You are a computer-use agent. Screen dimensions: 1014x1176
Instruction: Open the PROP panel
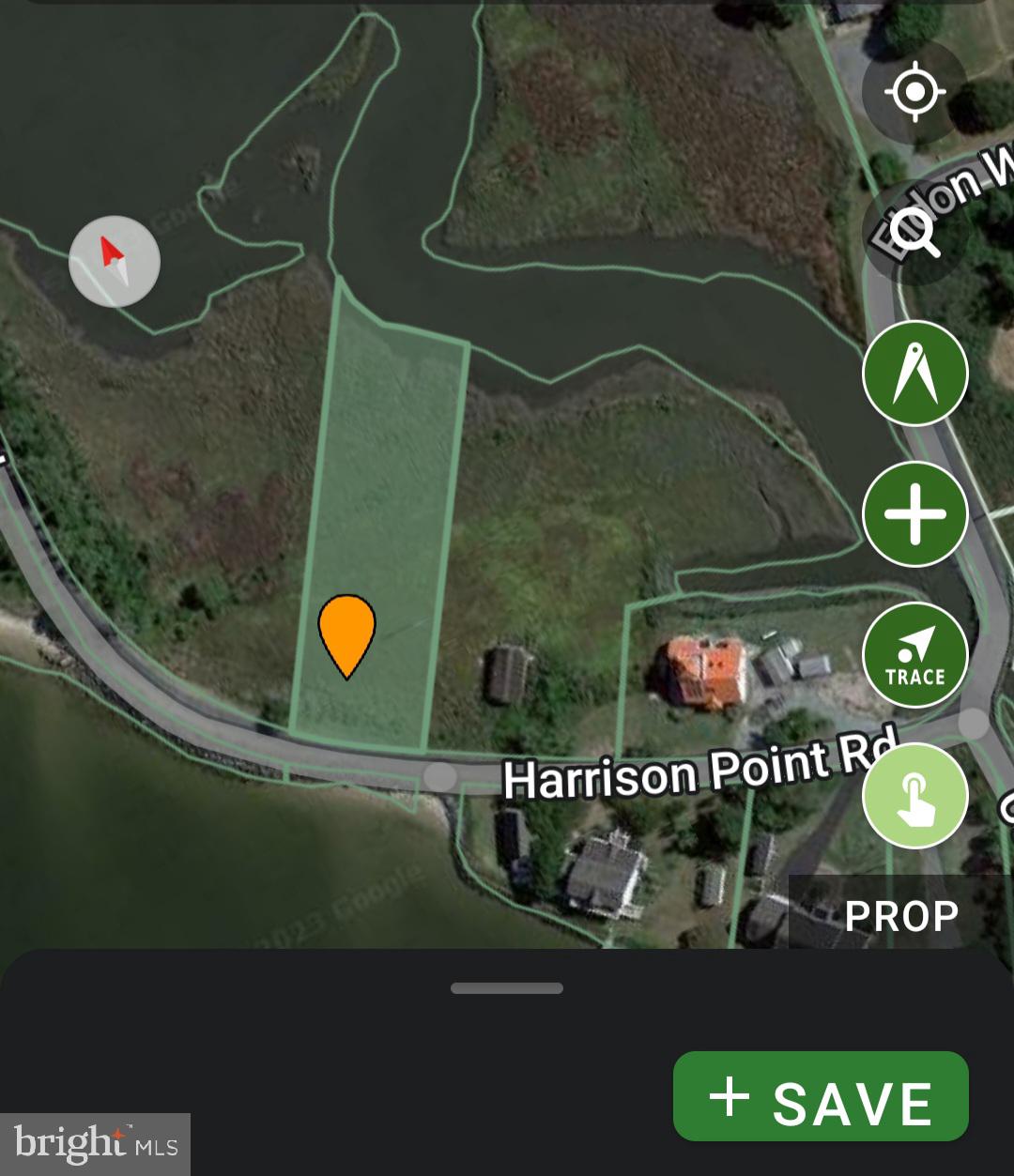click(x=900, y=915)
